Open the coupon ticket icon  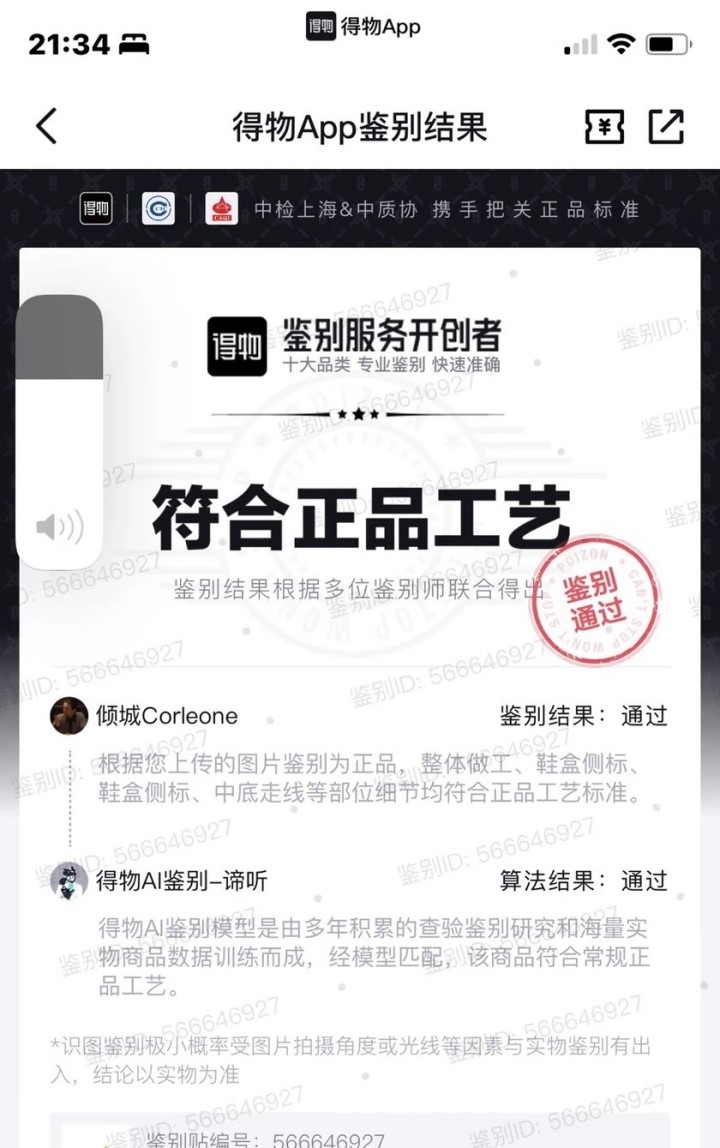pyautogui.click(x=604, y=127)
